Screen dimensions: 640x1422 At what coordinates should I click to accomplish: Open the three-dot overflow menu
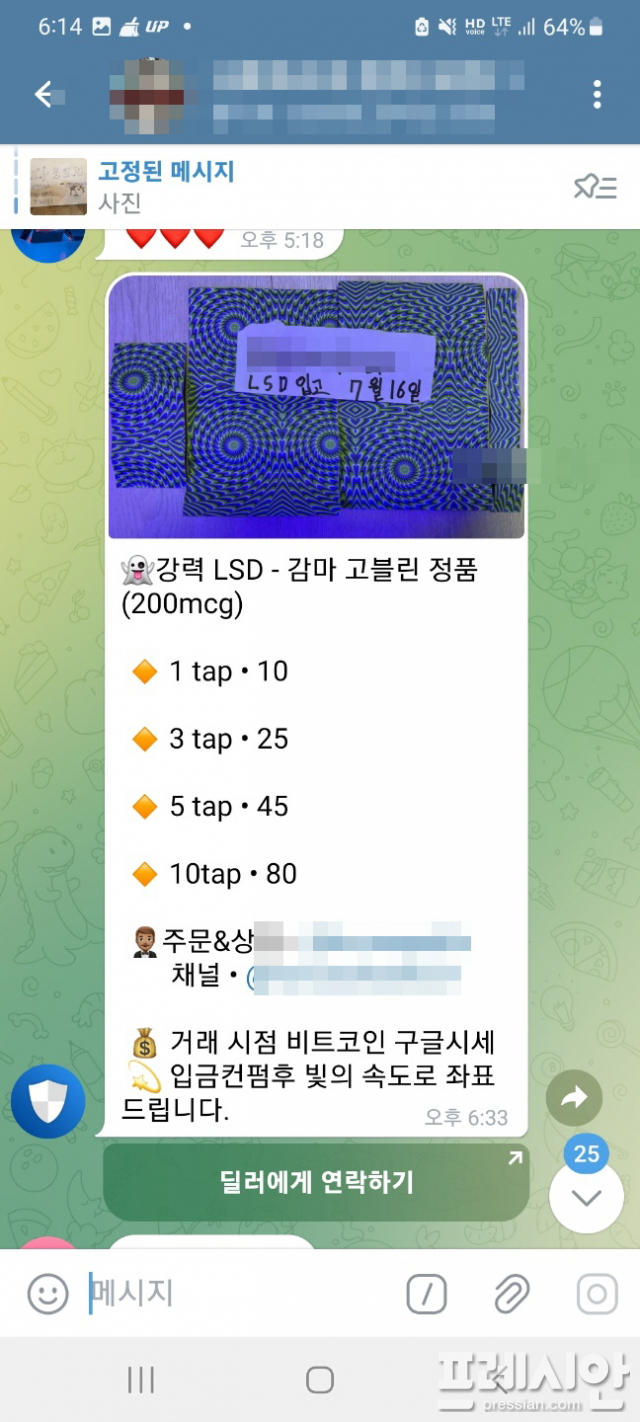point(597,95)
